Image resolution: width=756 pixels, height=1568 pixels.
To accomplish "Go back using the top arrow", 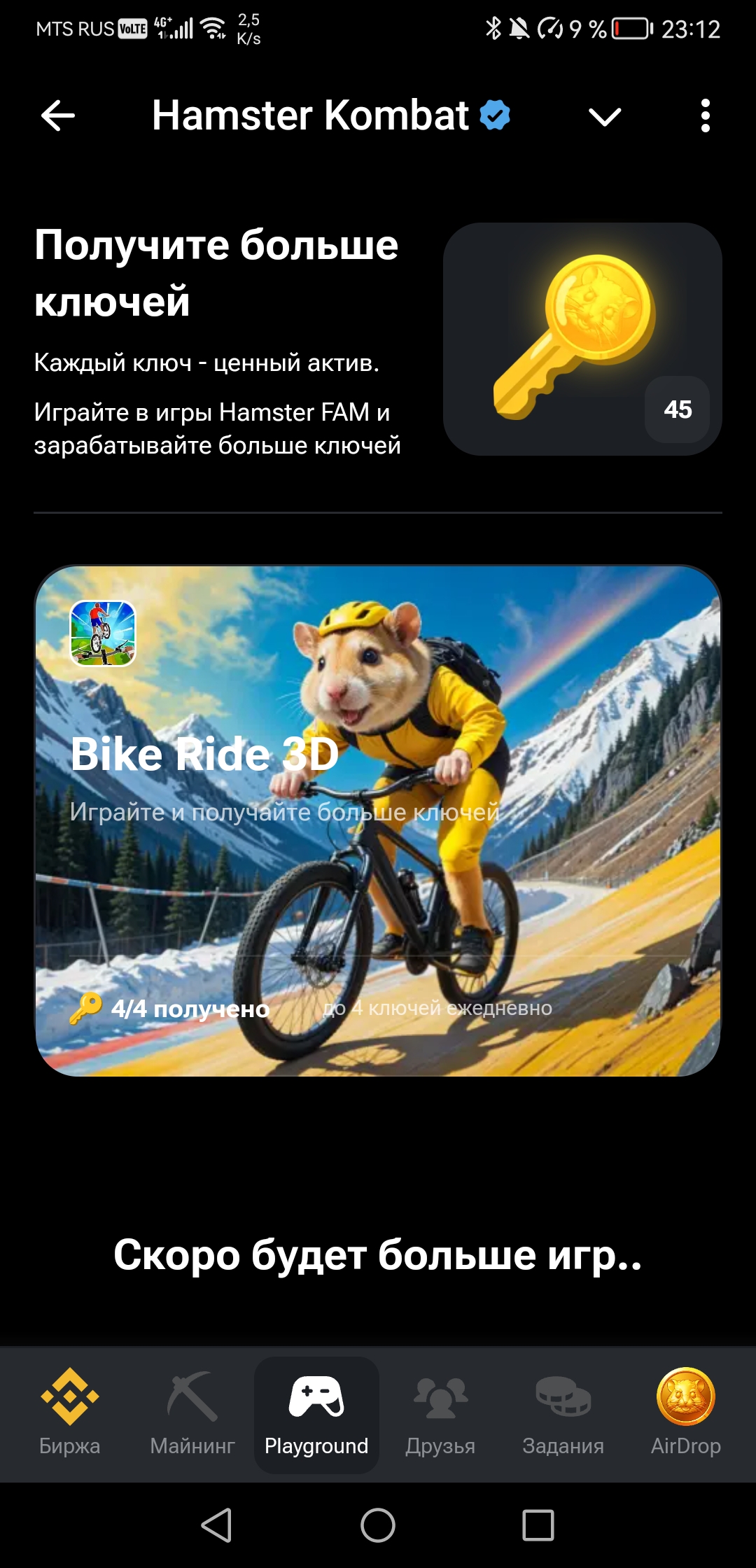I will 58,115.
